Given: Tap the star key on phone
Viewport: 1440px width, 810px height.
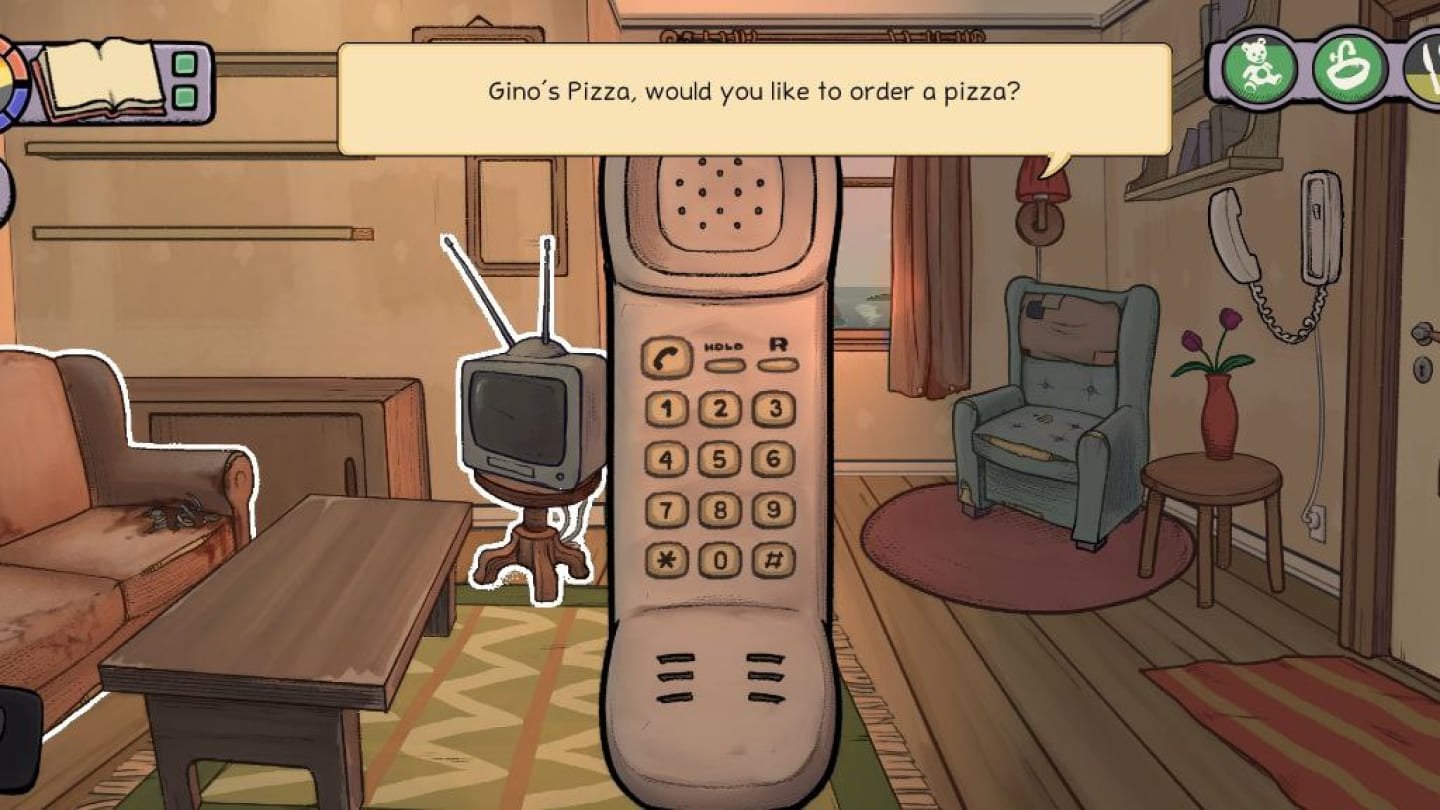Looking at the screenshot, I should 666,560.
